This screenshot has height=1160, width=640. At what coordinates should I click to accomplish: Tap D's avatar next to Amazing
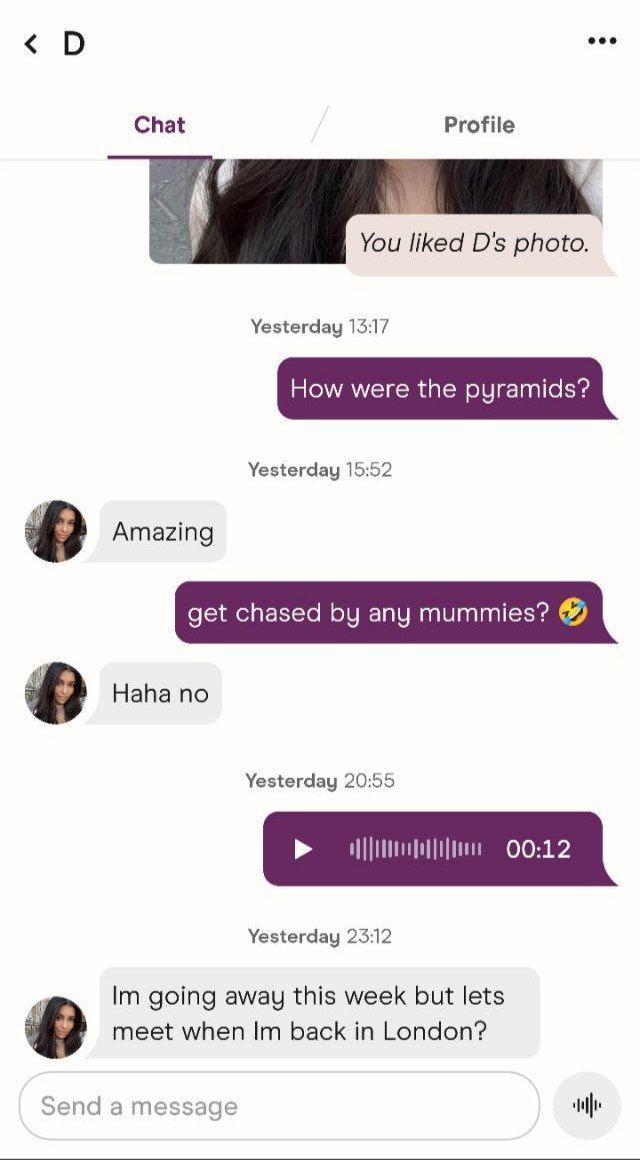(x=55, y=531)
